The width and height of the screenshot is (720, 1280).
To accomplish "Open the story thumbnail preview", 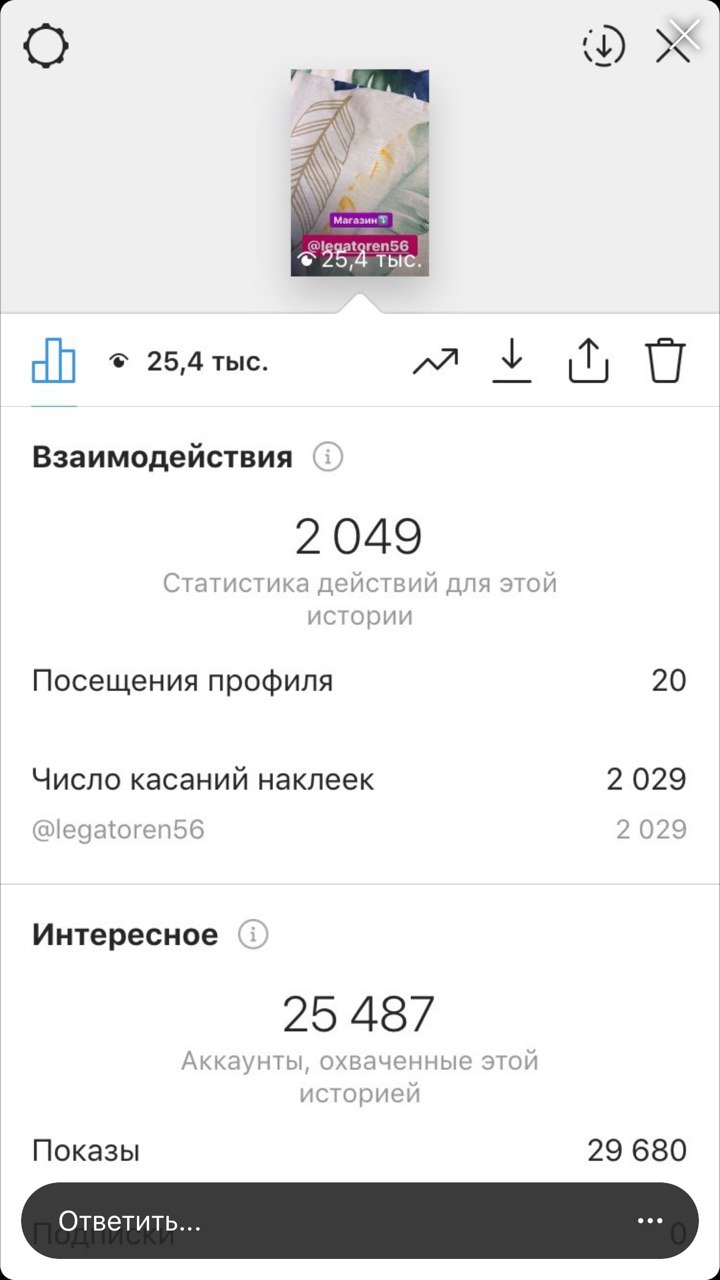I will 360,172.
